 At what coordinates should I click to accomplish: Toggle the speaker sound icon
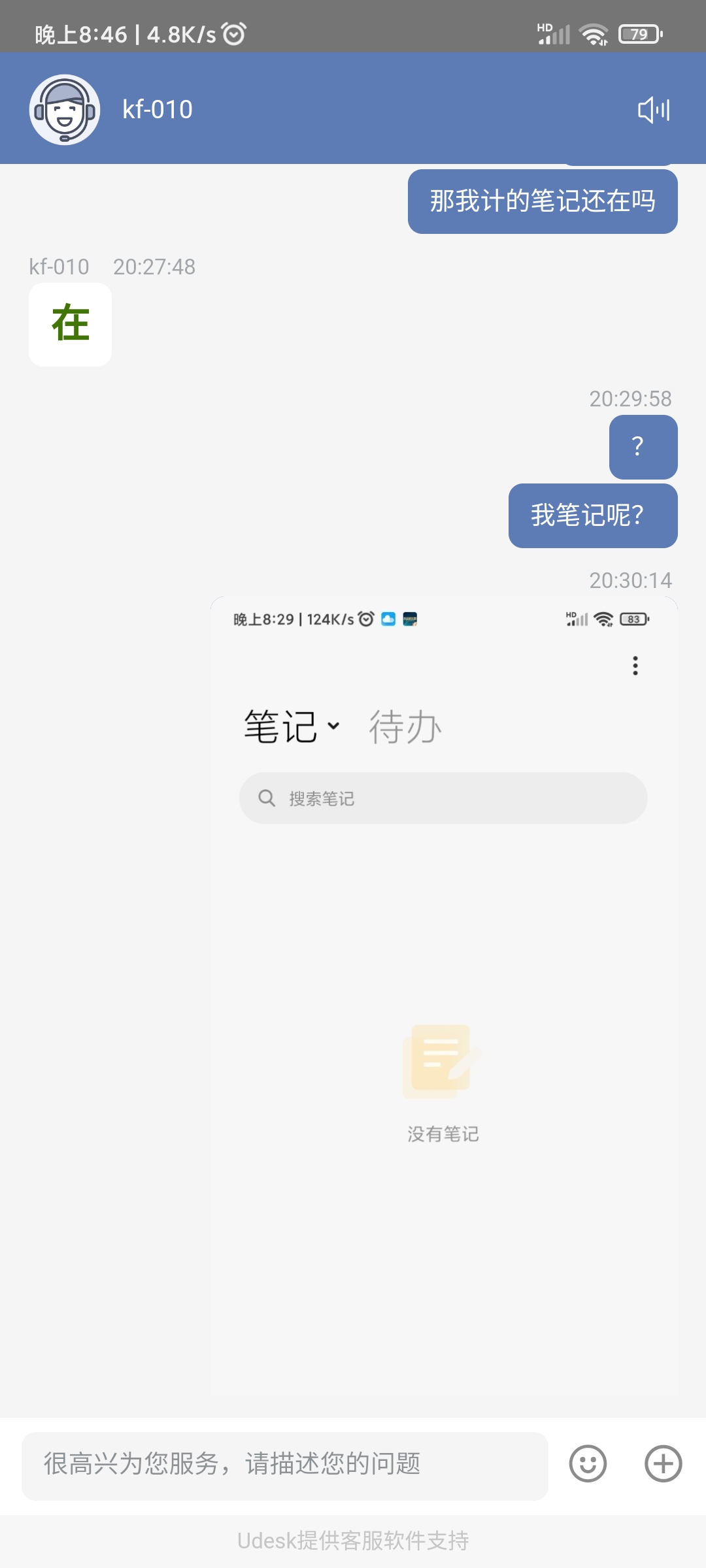coord(654,110)
